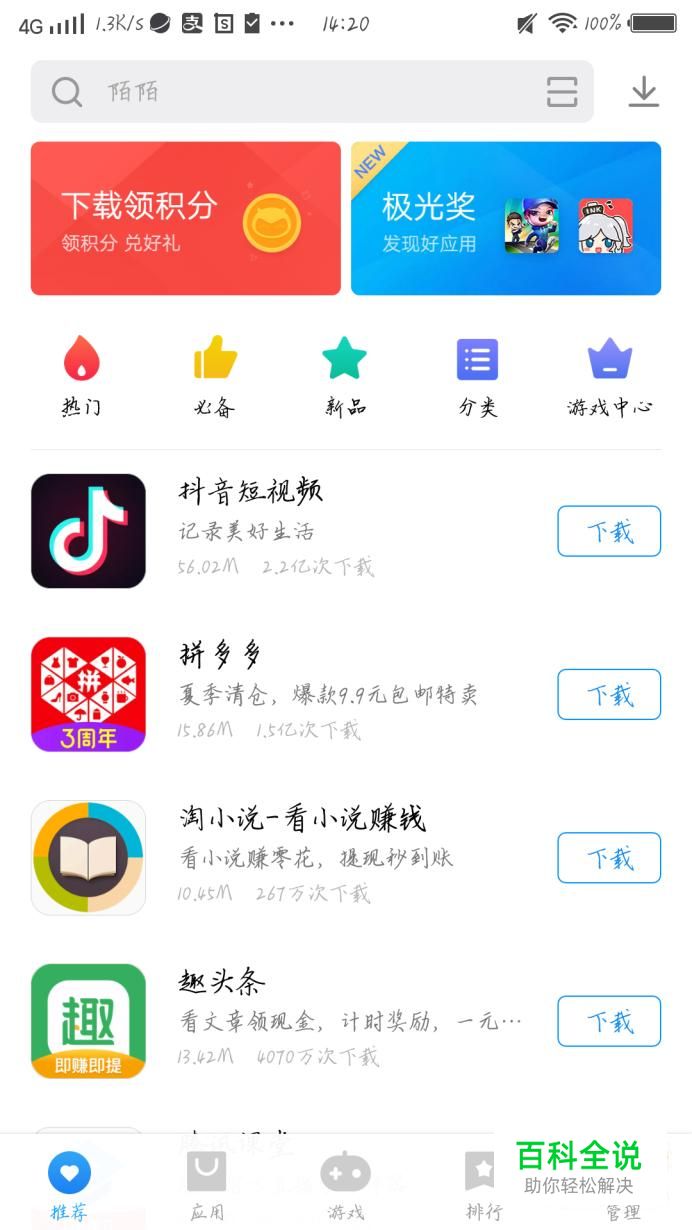Go to 热门 section
Image resolution: width=692 pixels, height=1230 pixels.
(x=81, y=375)
